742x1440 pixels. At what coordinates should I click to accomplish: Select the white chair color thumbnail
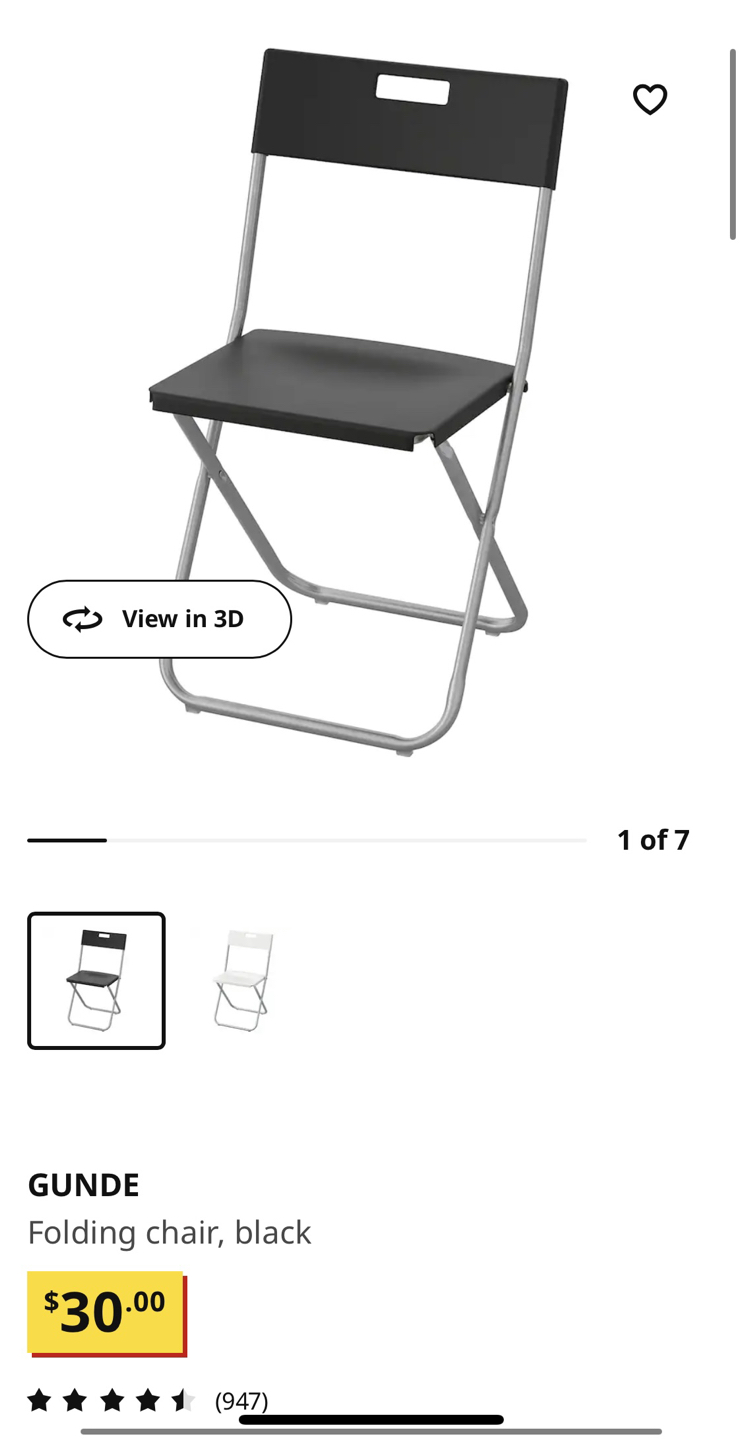[242, 980]
